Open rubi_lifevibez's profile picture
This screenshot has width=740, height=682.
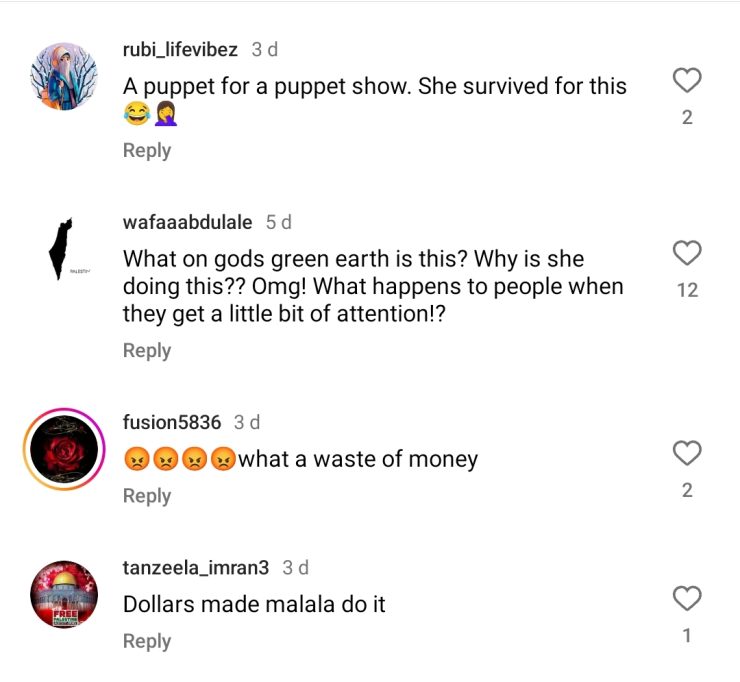click(64, 77)
